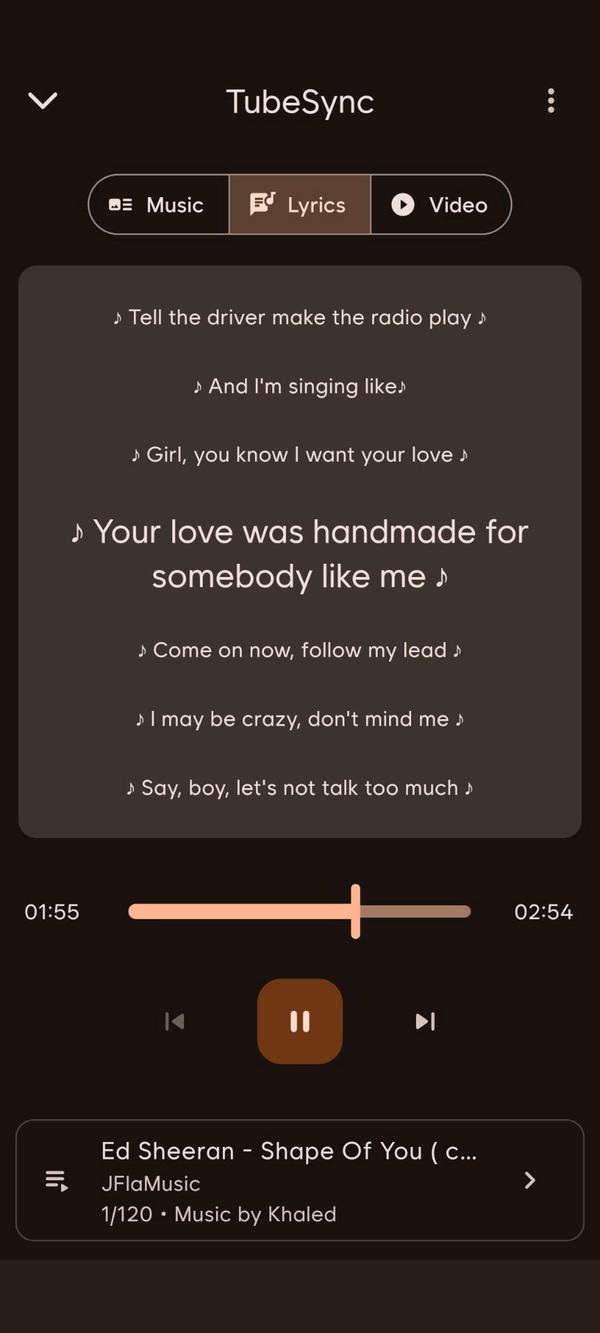This screenshot has width=600, height=1333.
Task: Select the Lyrics tab
Action: pyautogui.click(x=299, y=205)
